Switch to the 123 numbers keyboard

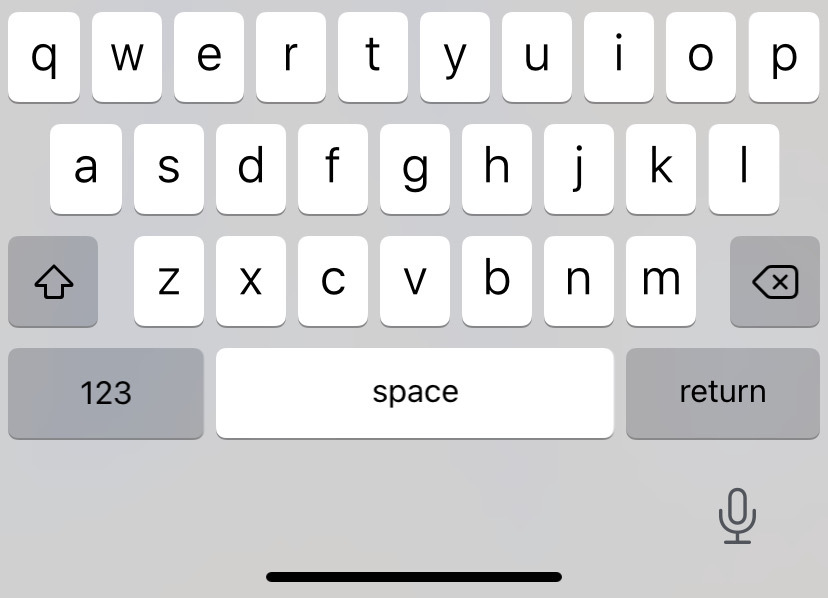106,393
